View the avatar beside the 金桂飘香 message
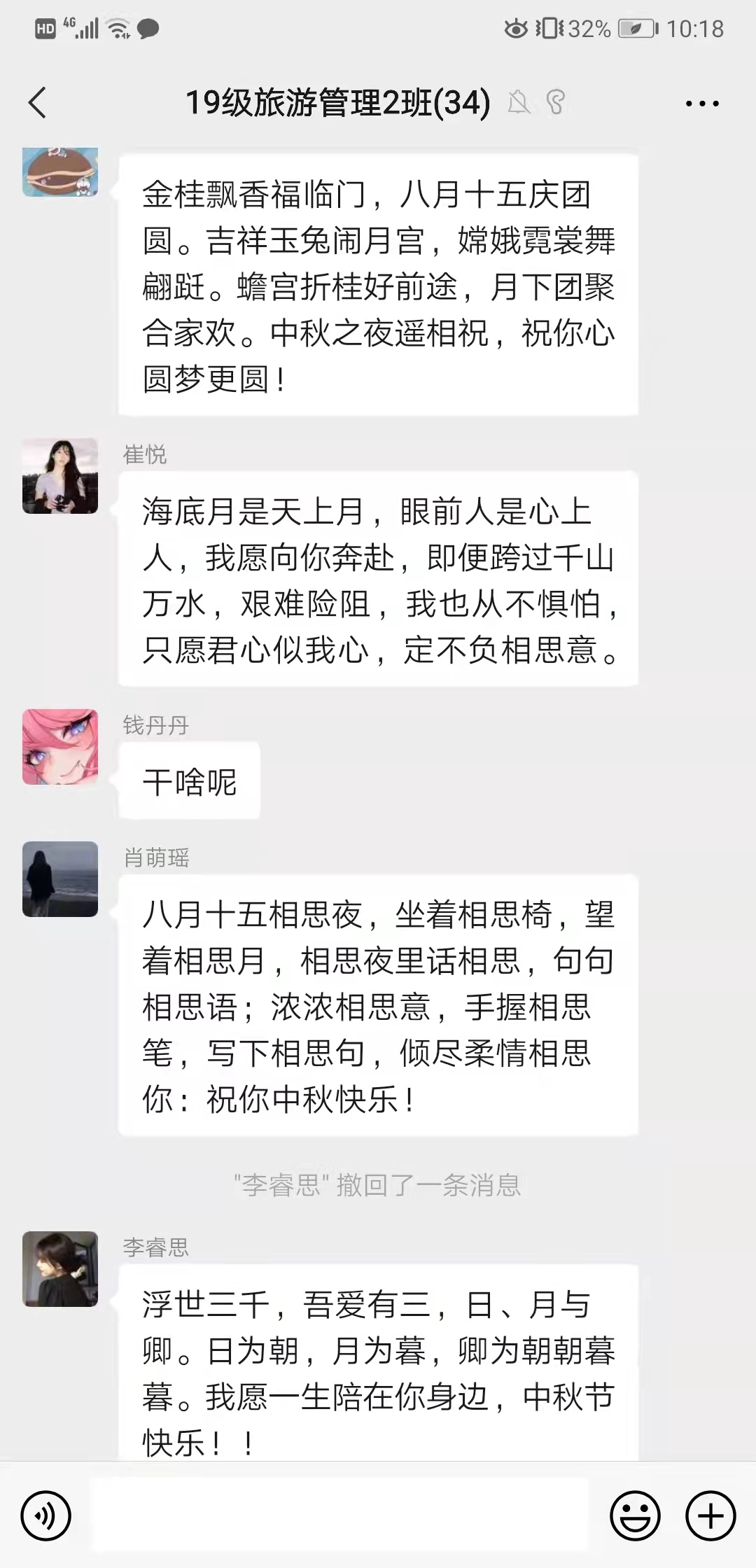The height and width of the screenshot is (1568, 756). tap(60, 171)
